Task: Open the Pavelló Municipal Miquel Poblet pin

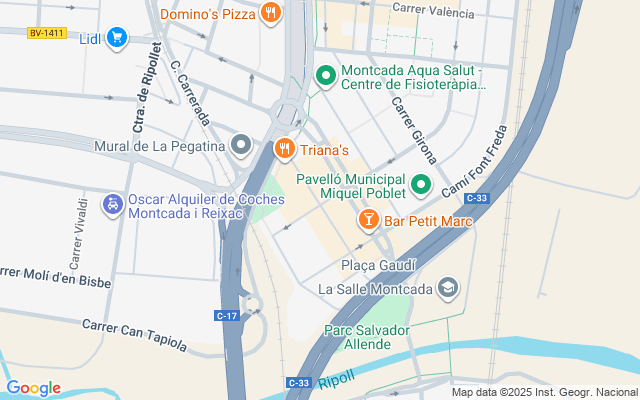Action: click(421, 185)
